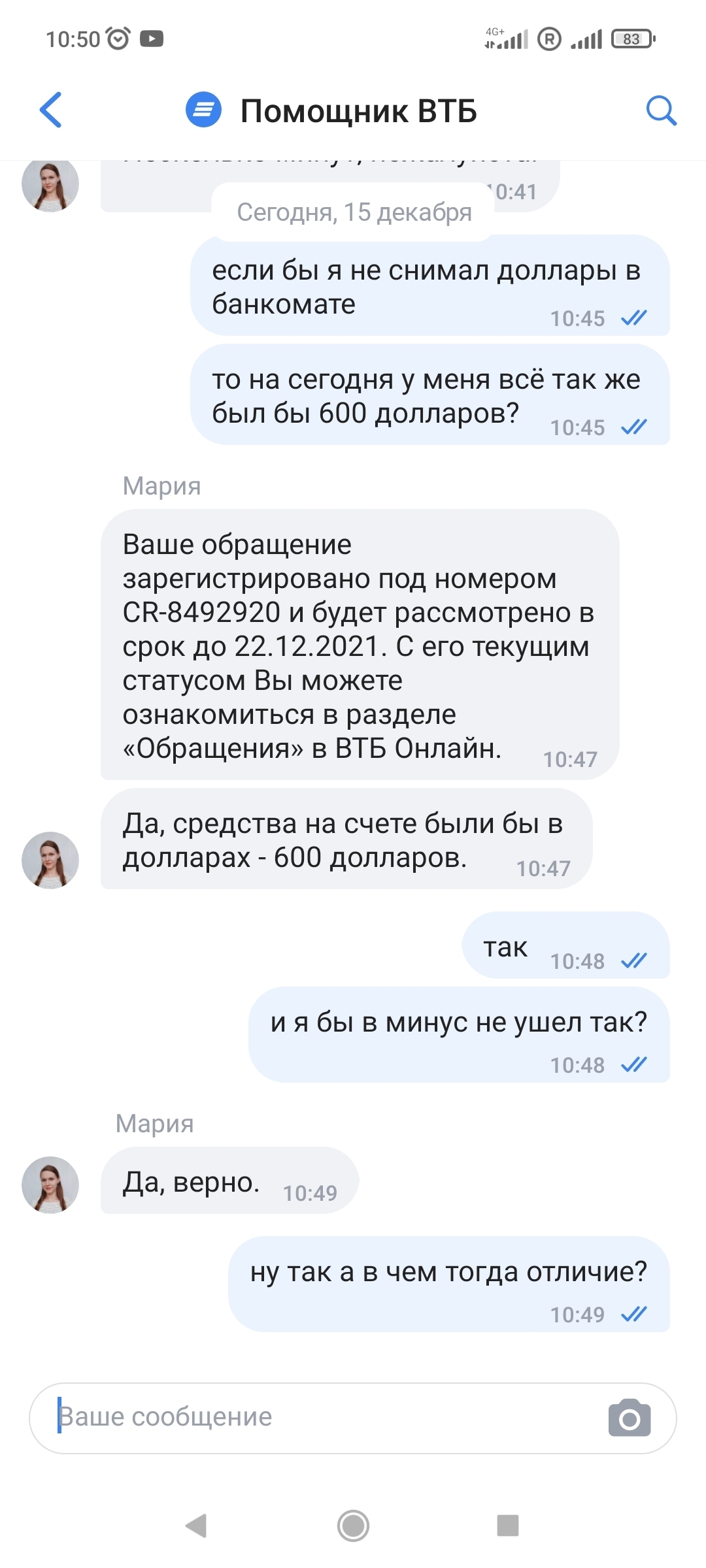Attach a photo with the camera icon

(x=629, y=1418)
